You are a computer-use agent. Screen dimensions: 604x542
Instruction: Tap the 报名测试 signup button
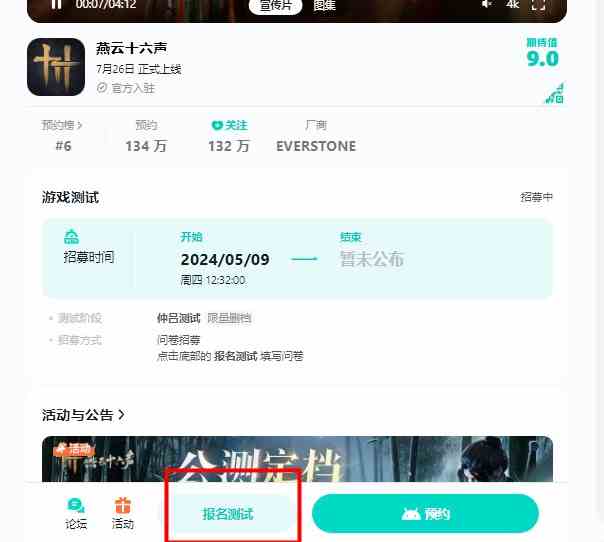click(229, 514)
